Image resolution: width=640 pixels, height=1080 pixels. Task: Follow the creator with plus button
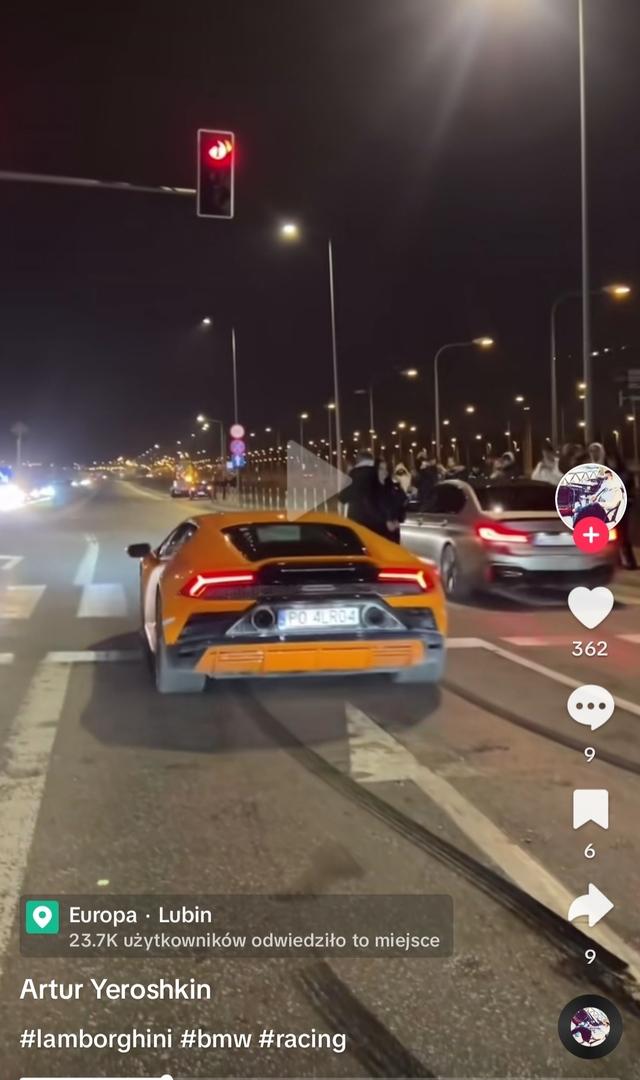[x=590, y=535]
